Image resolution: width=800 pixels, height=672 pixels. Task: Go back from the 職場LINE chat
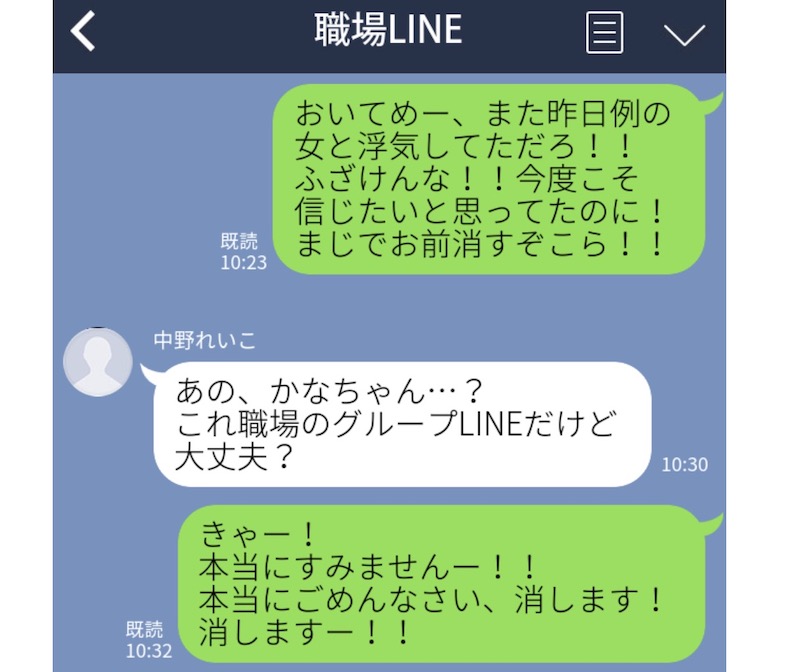[x=83, y=32]
